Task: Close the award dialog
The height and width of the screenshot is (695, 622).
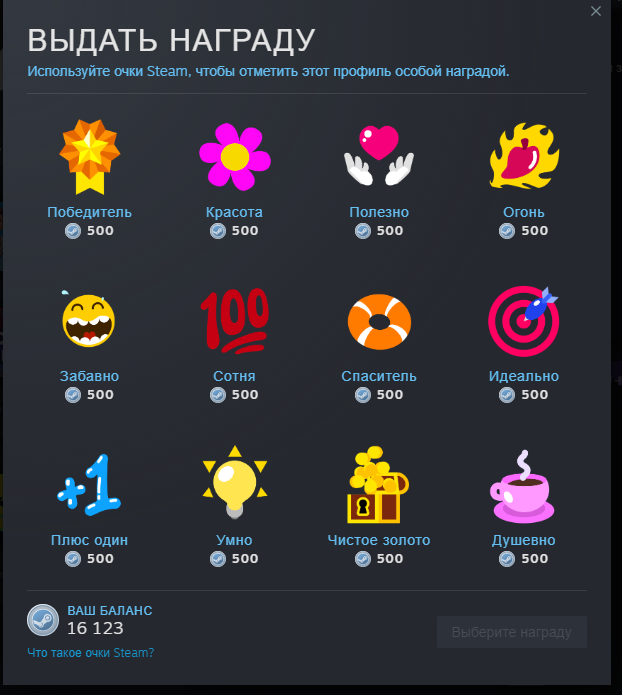Action: click(x=596, y=11)
